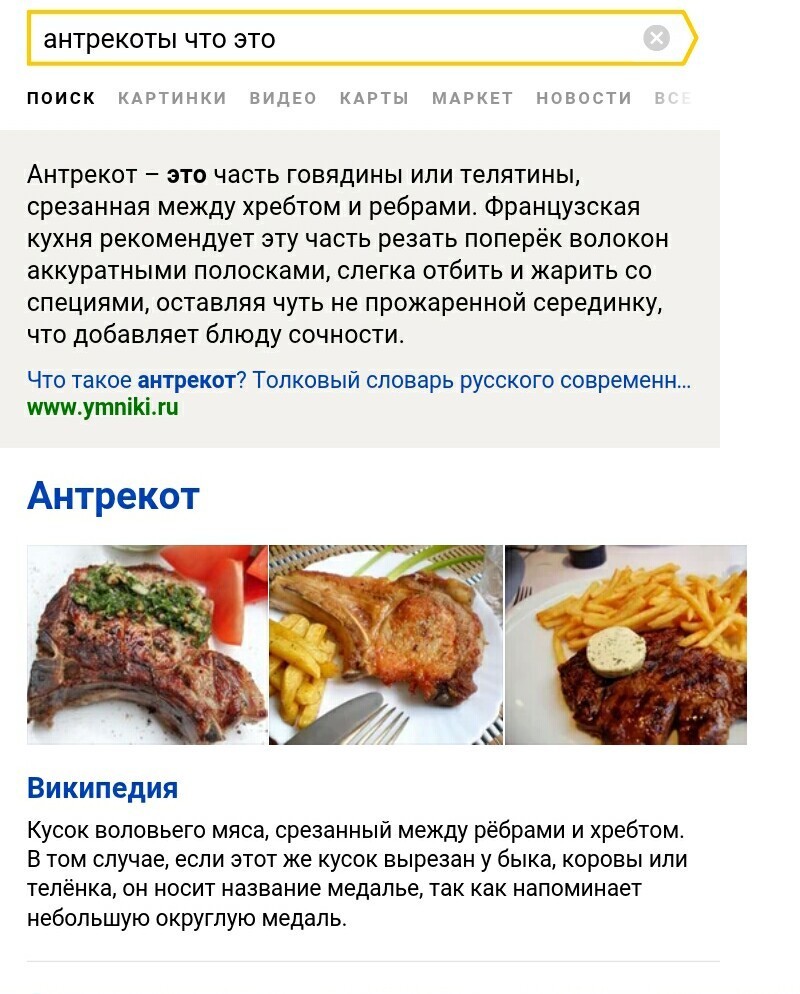
Task: Select the Маркет tab
Action: [x=472, y=98]
